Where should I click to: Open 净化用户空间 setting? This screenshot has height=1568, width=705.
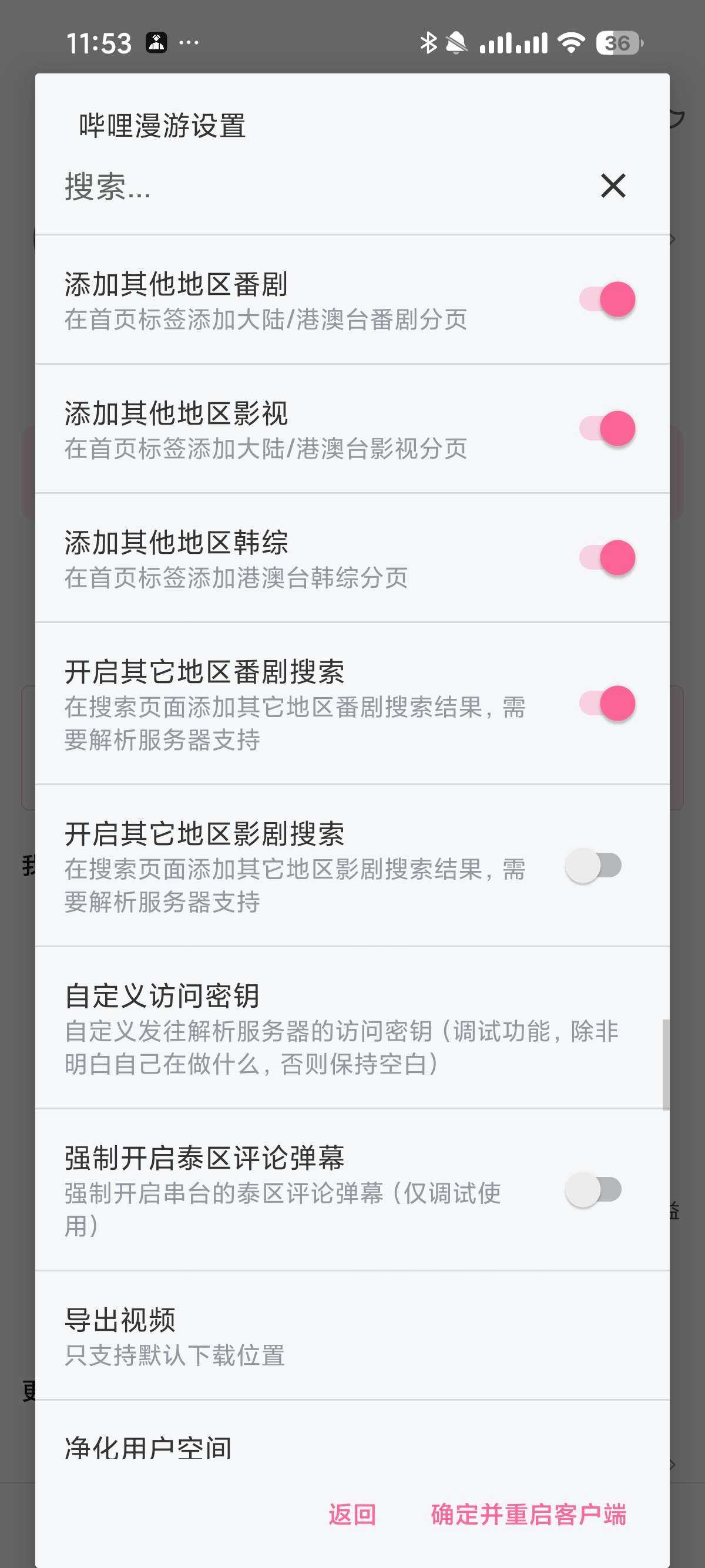(341, 1448)
